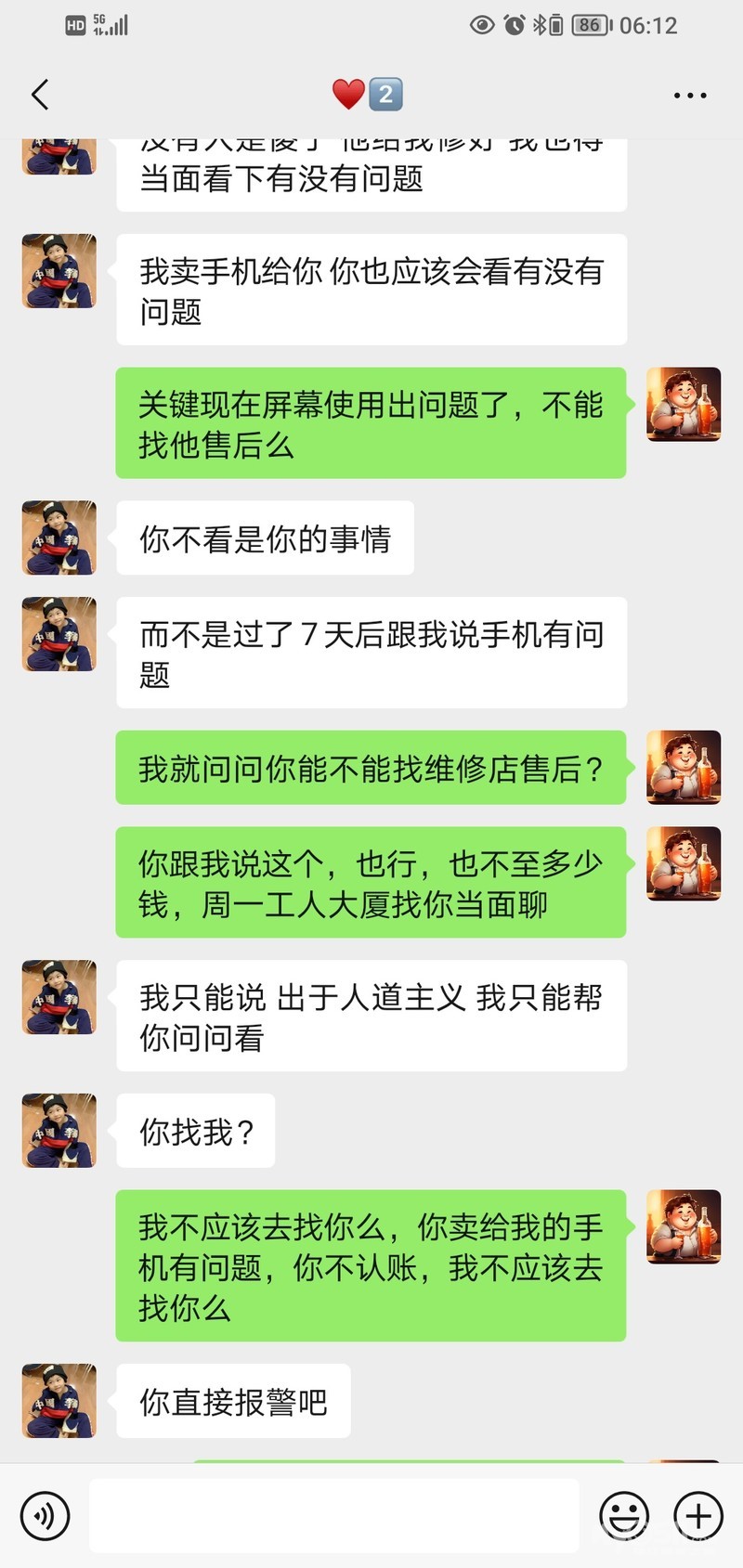Open contact avatar beside "你不看是你的事情"
Screen dimensions: 743x1568
(x=59, y=538)
